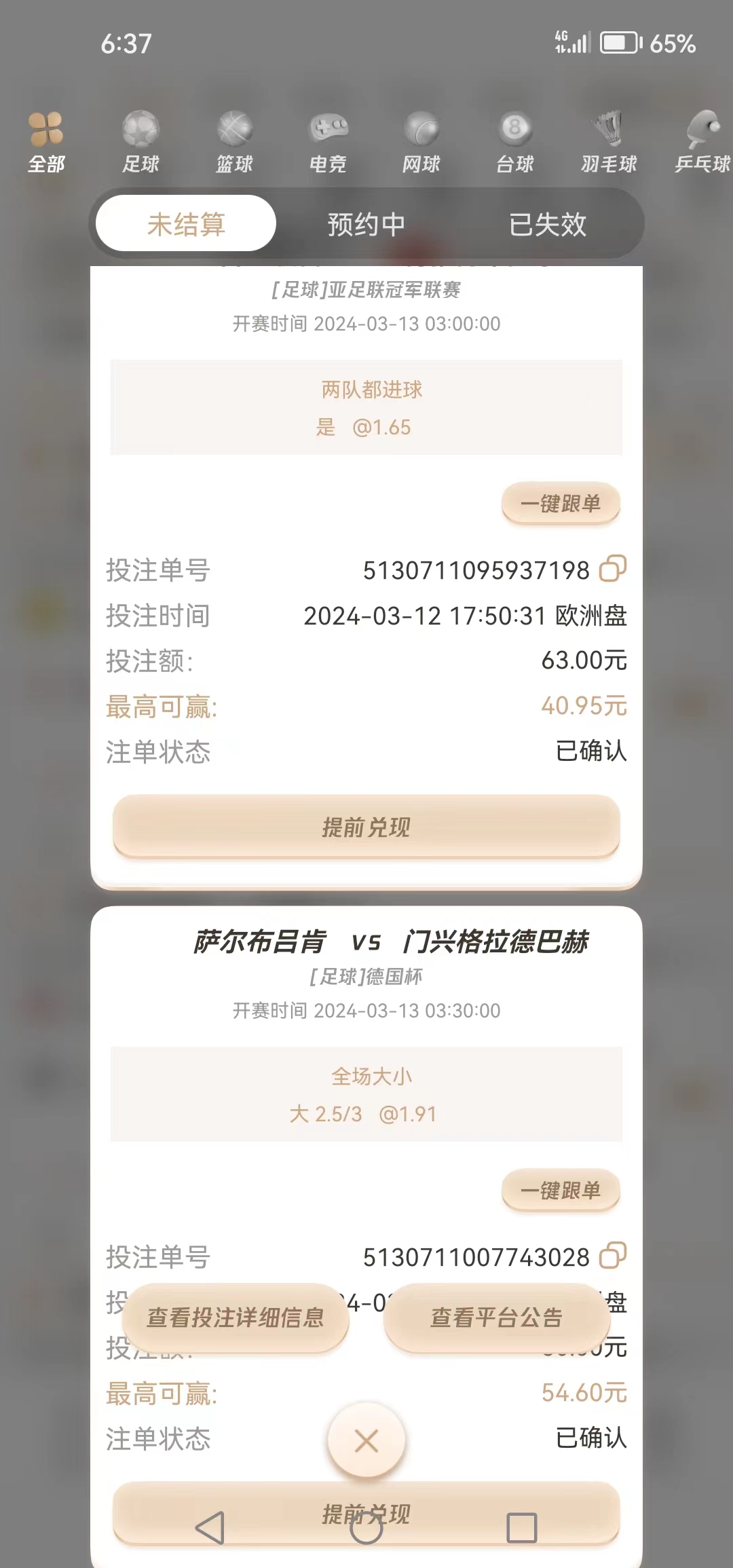Select the 全部 sports category
The width and height of the screenshot is (733, 1568).
coord(46,143)
